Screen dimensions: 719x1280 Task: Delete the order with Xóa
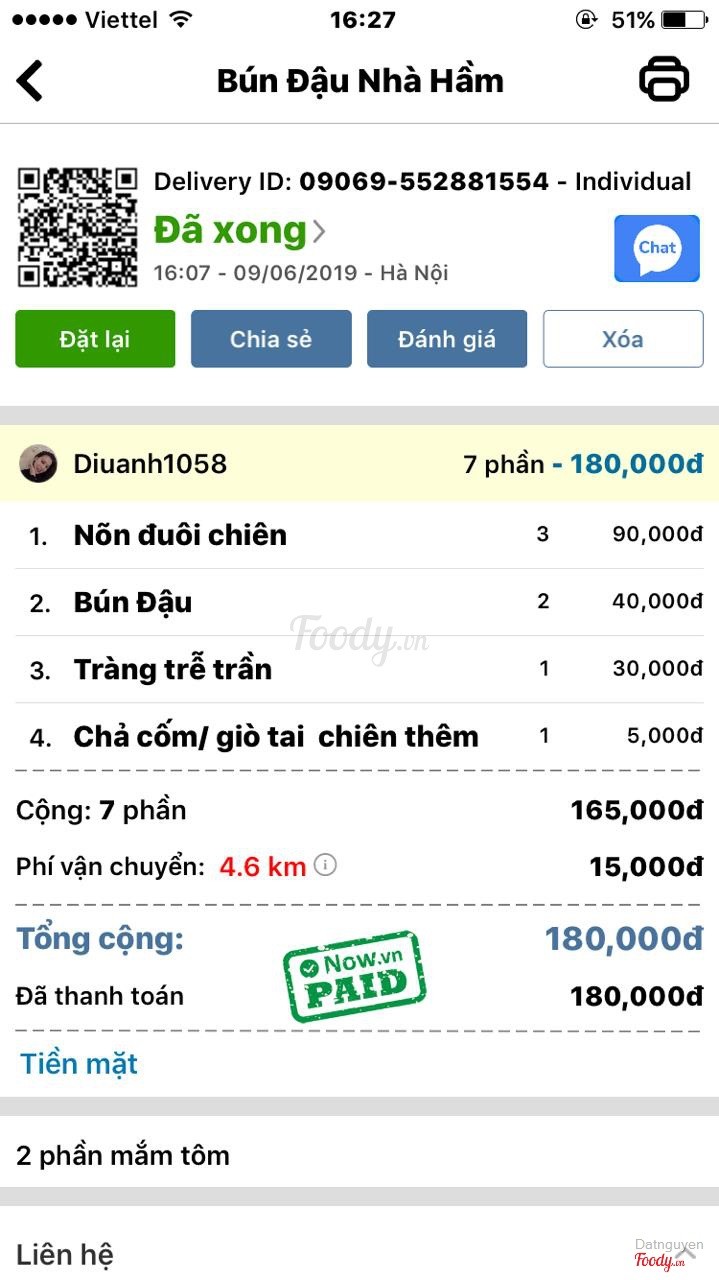623,339
